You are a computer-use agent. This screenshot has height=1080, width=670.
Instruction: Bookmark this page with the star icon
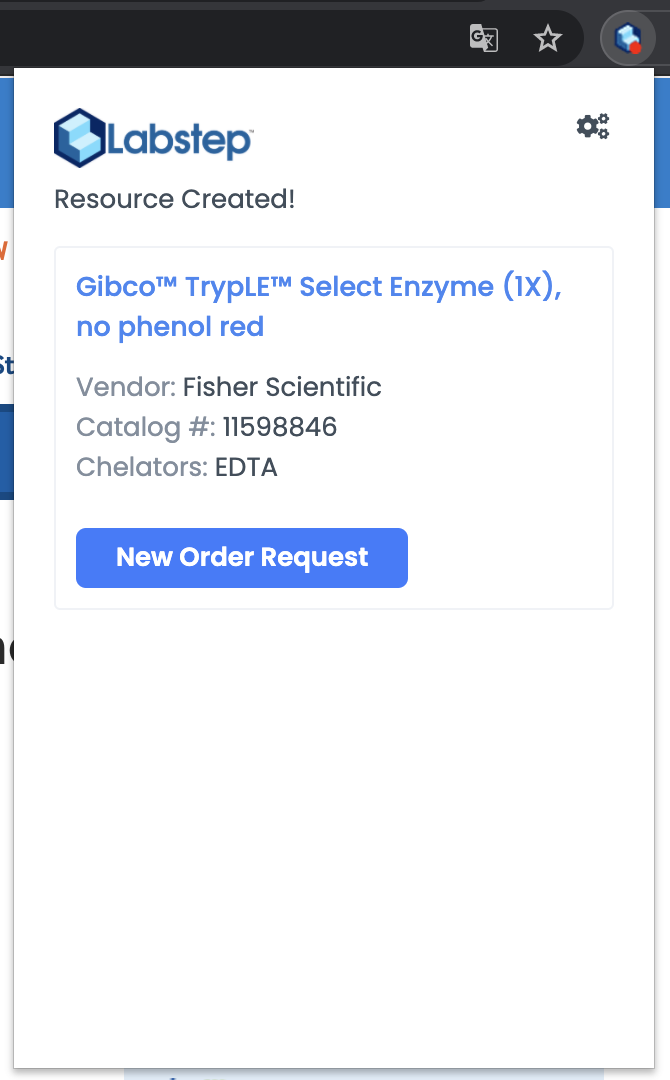coord(547,39)
